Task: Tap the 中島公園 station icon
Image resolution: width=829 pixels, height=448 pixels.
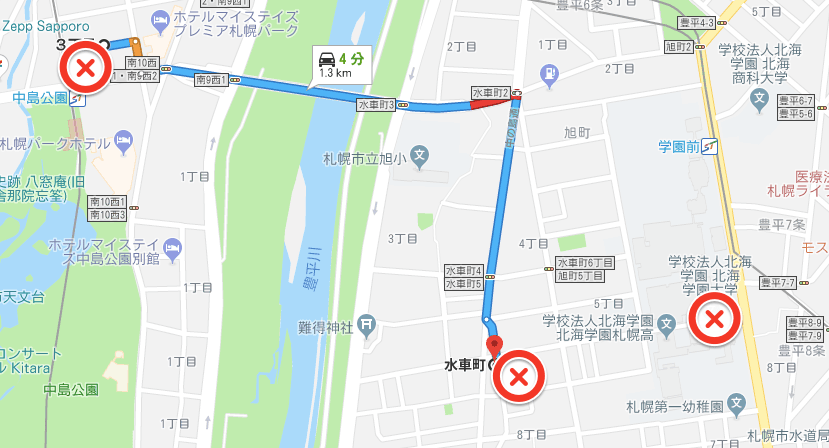Action: [x=75, y=97]
